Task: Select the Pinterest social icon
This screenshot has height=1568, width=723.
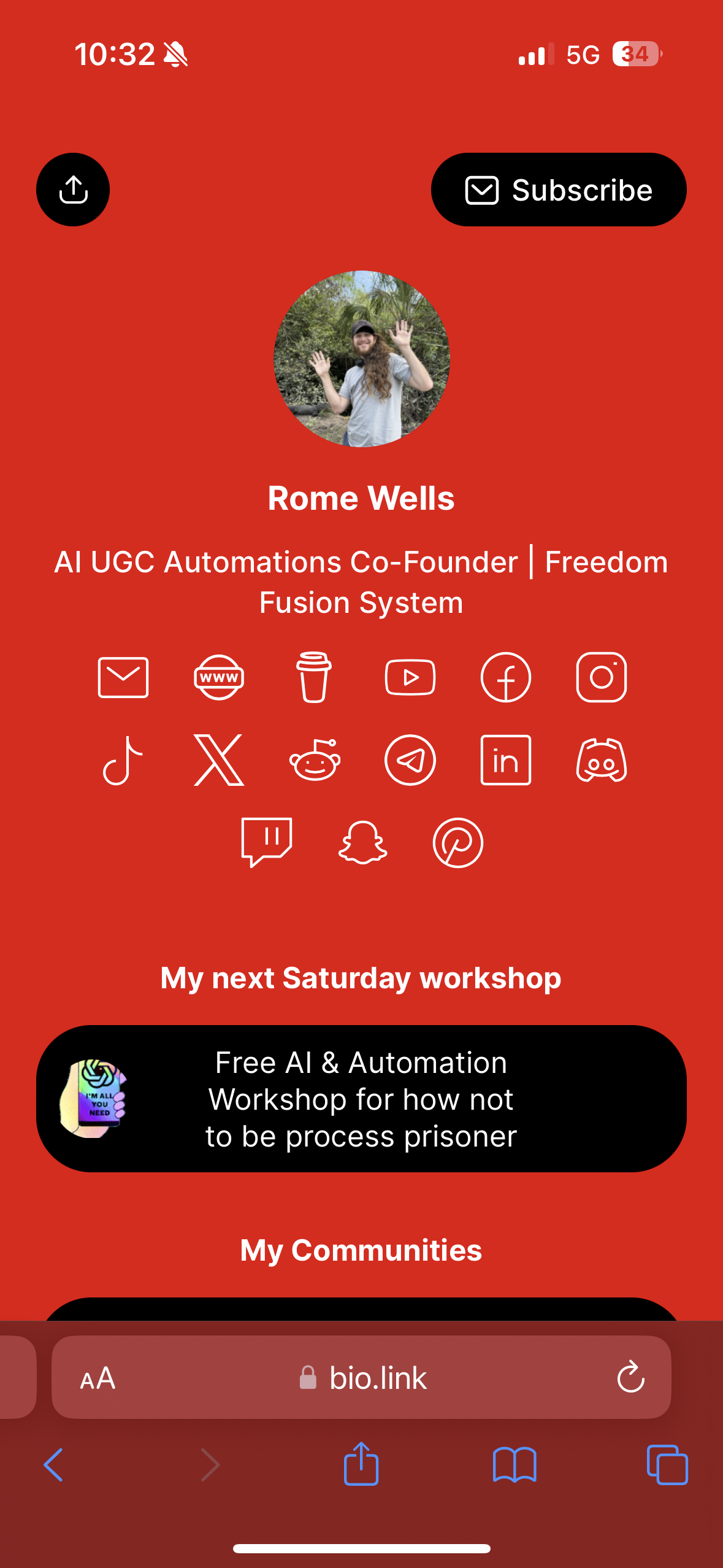Action: [457, 841]
